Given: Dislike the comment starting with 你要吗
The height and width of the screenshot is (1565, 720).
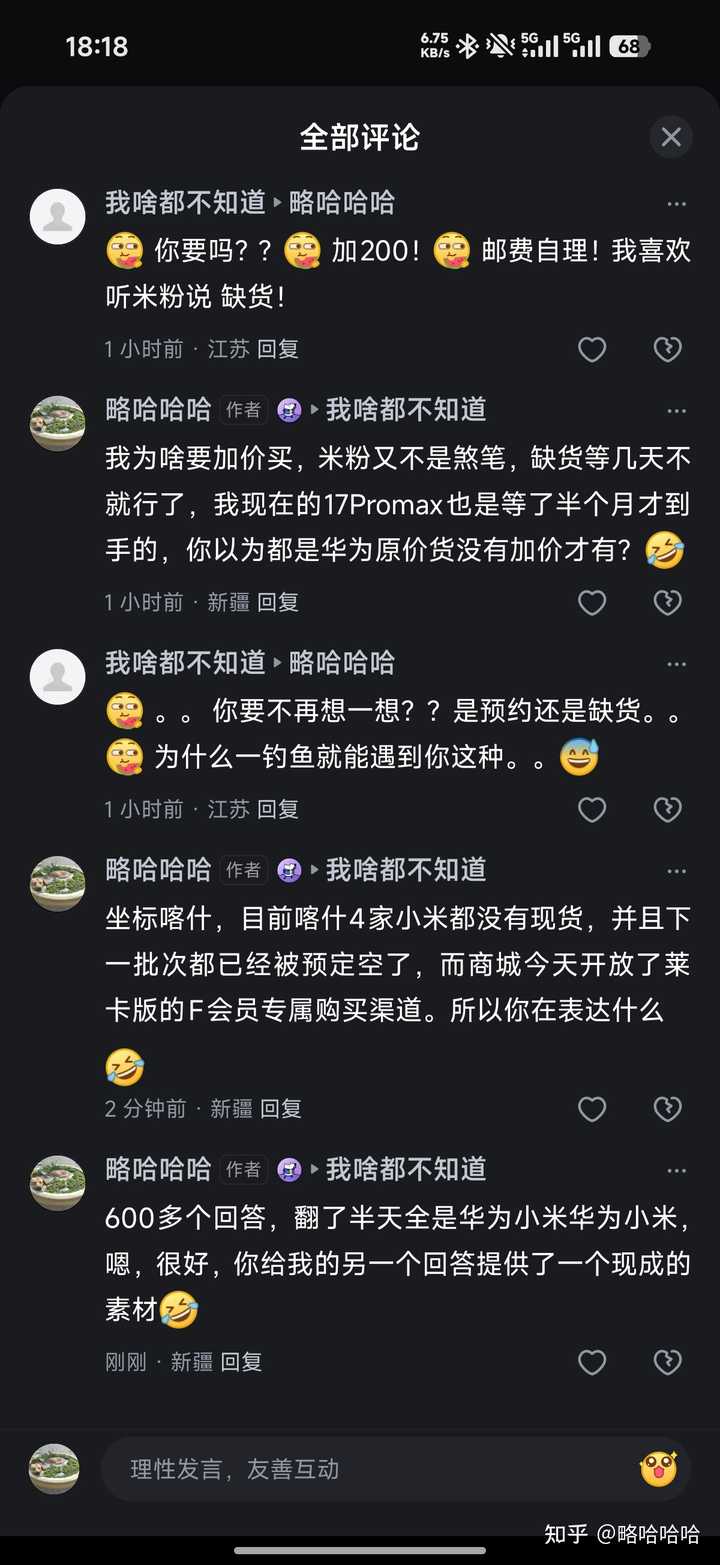Looking at the screenshot, I should point(667,349).
